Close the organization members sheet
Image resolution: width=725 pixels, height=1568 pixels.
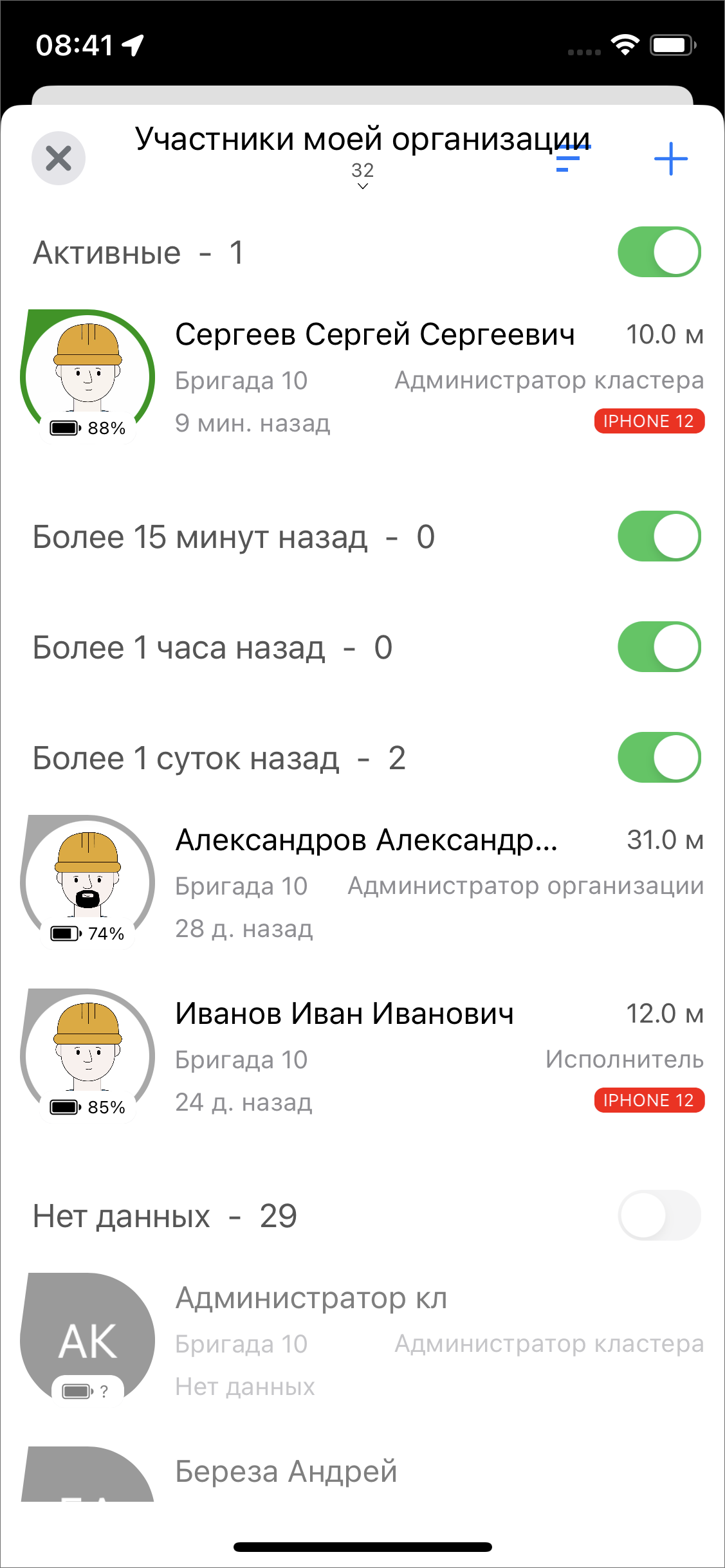point(59,158)
